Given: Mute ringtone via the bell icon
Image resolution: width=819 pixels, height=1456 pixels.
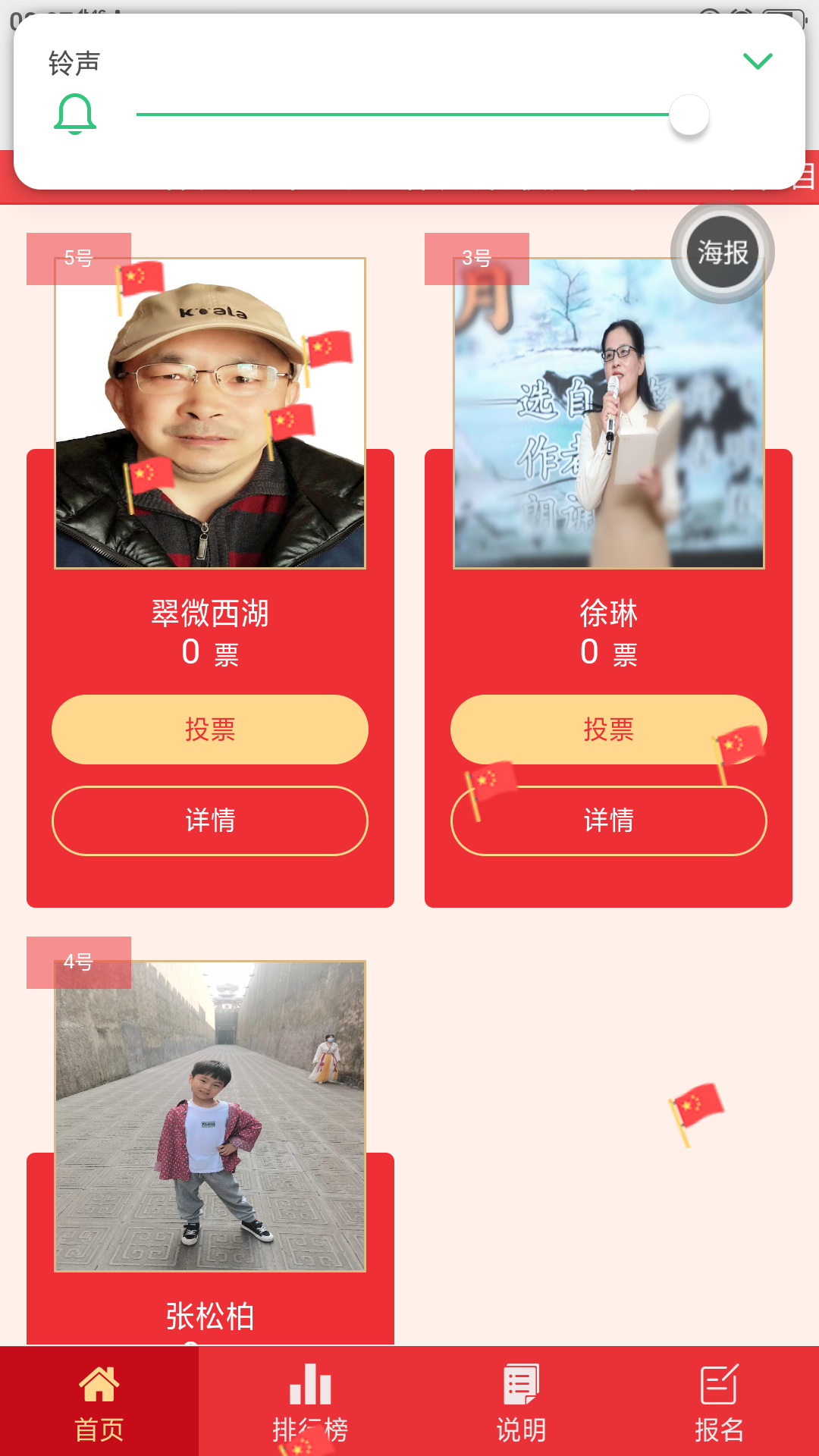Looking at the screenshot, I should (x=75, y=115).
